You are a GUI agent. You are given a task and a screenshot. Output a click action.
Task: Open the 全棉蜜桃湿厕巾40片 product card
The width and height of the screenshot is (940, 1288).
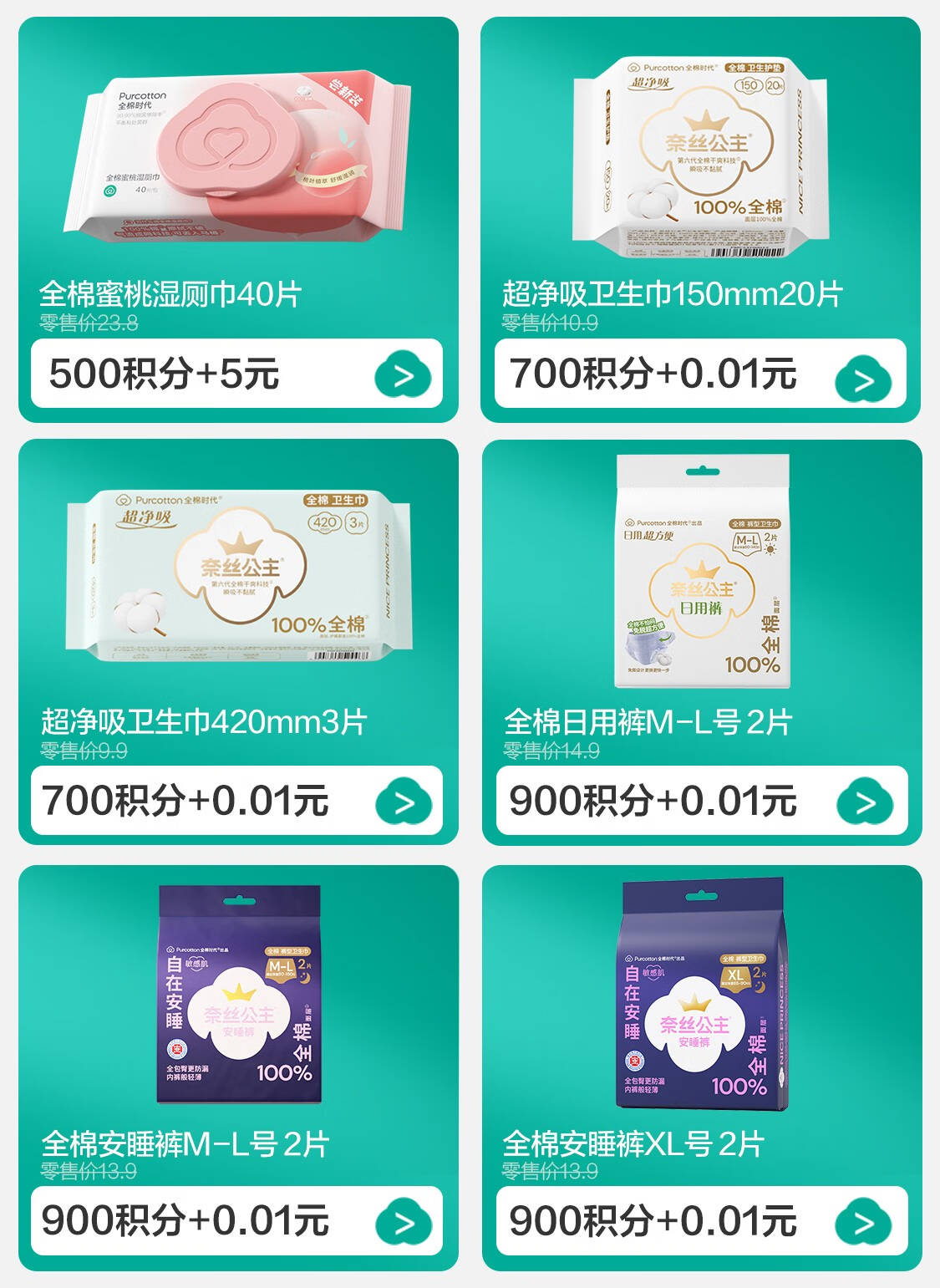click(238, 159)
